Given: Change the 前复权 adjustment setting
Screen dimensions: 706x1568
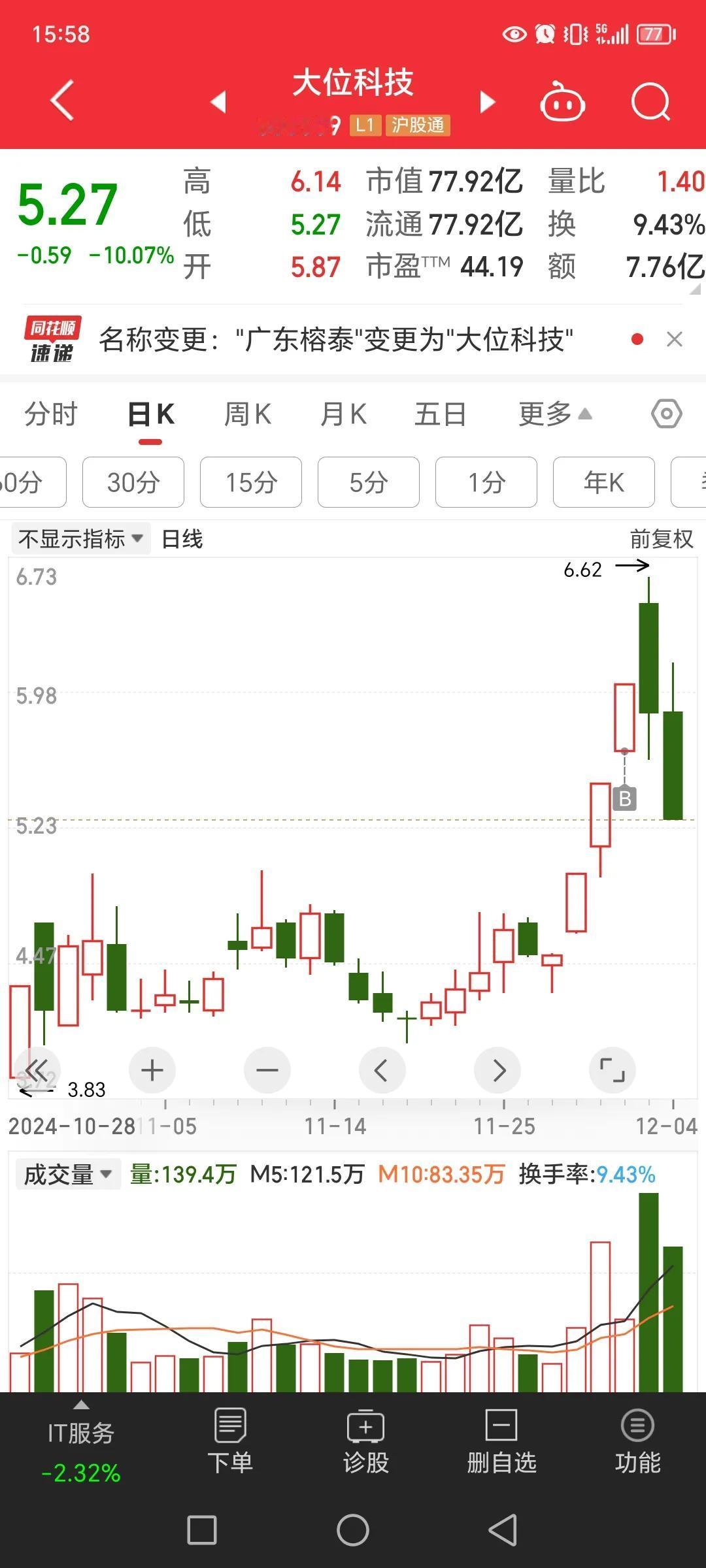Looking at the screenshot, I should pyautogui.click(x=661, y=539).
